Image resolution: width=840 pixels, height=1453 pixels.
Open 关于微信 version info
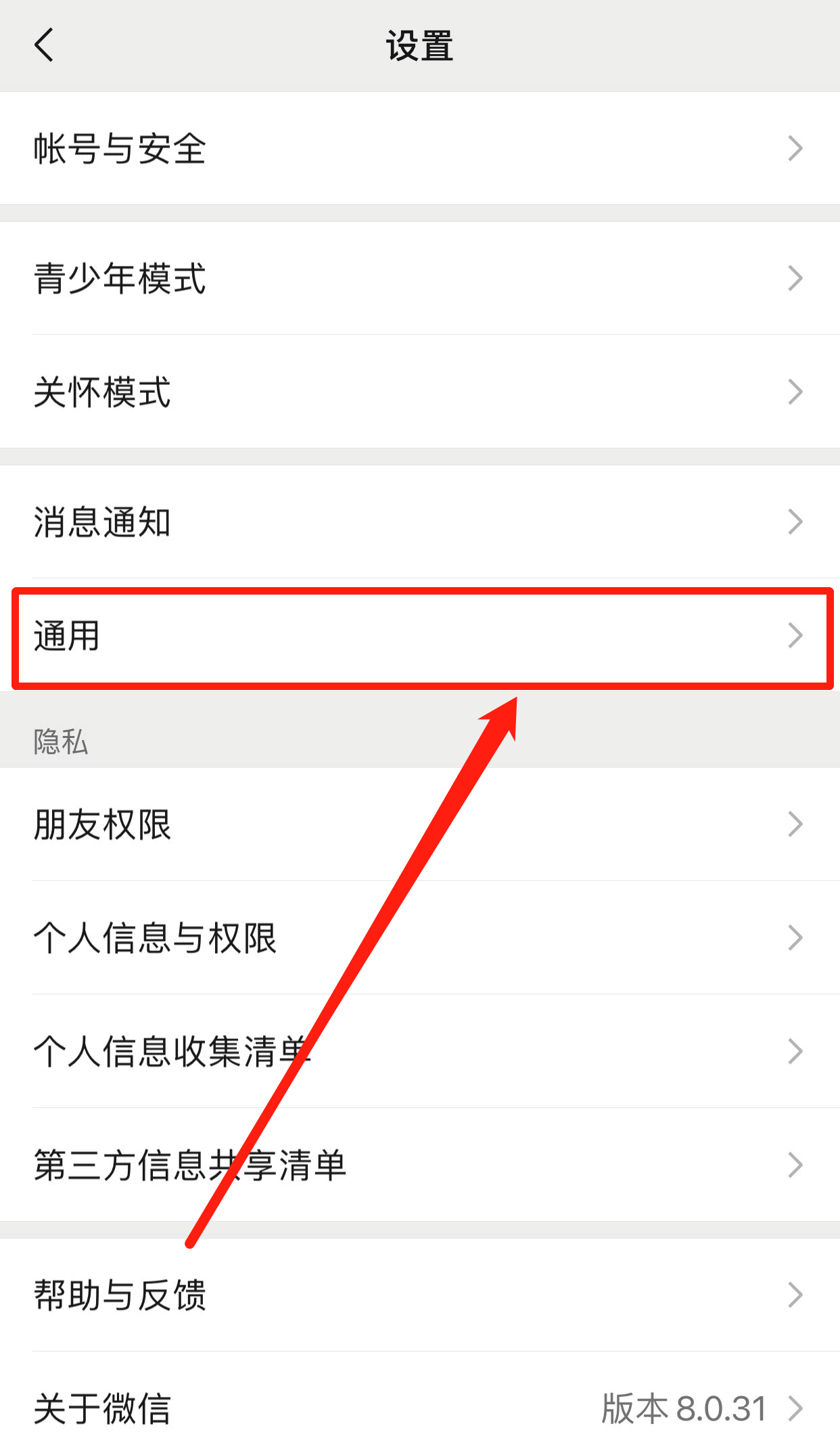[419, 1408]
